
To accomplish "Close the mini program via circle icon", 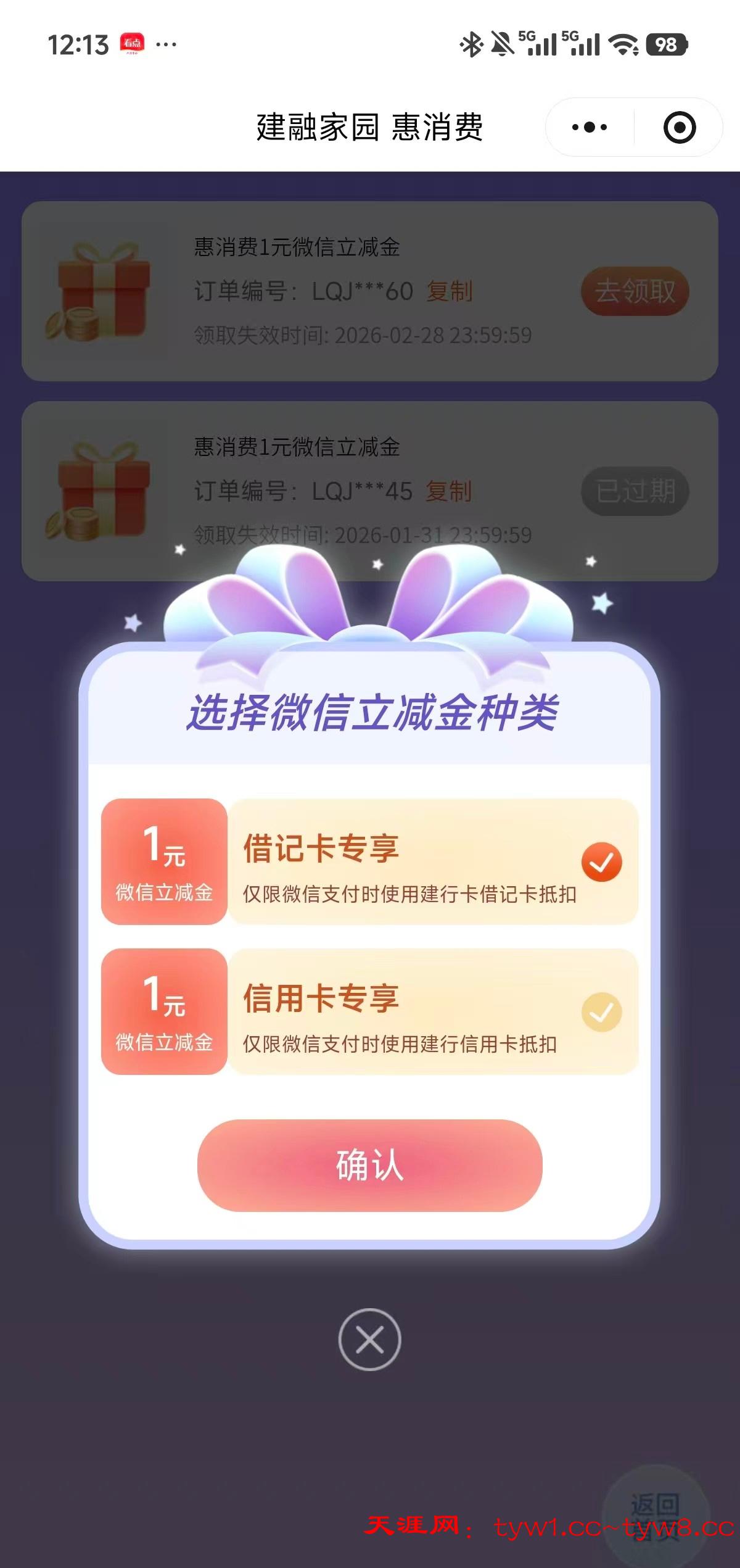I will tap(679, 128).
